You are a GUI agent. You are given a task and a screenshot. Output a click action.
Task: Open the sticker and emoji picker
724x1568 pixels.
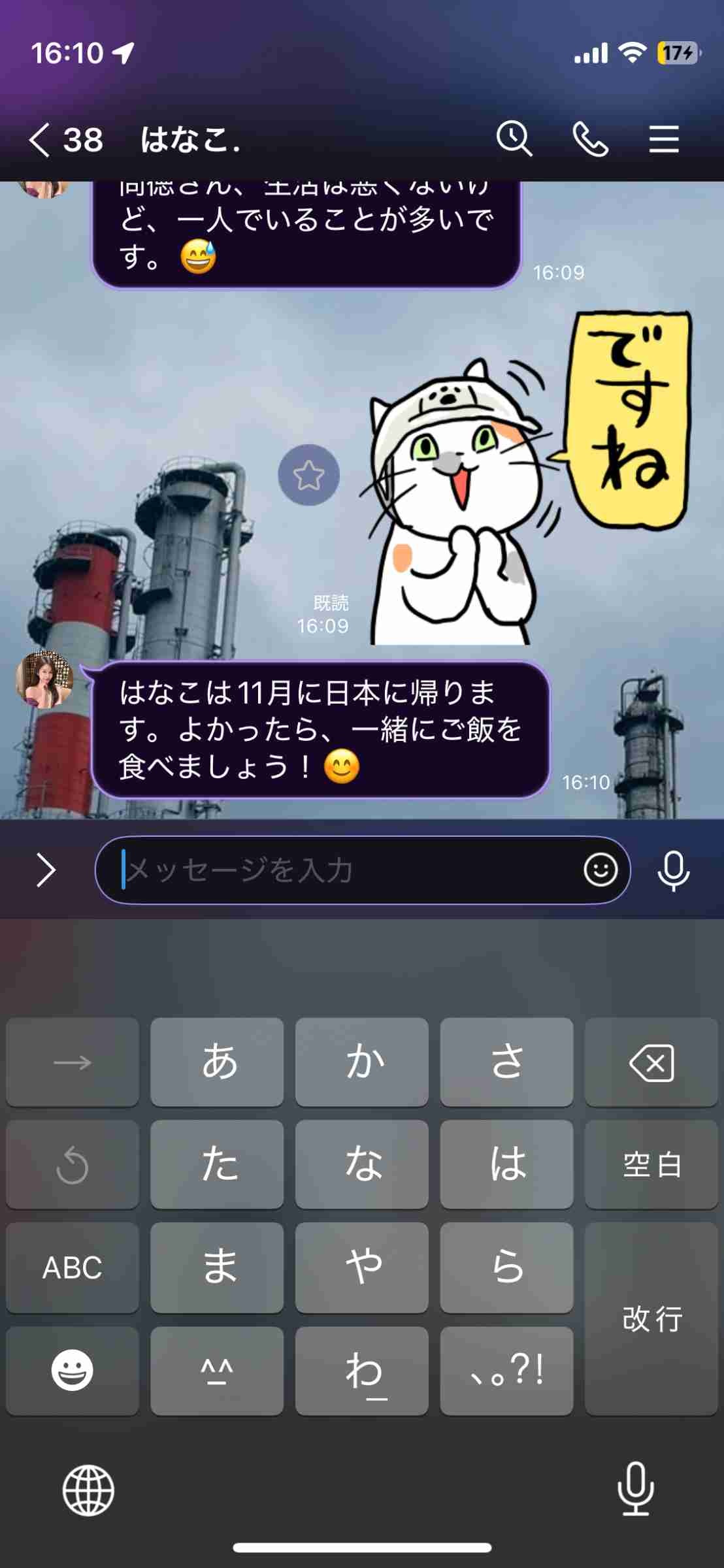tap(601, 870)
